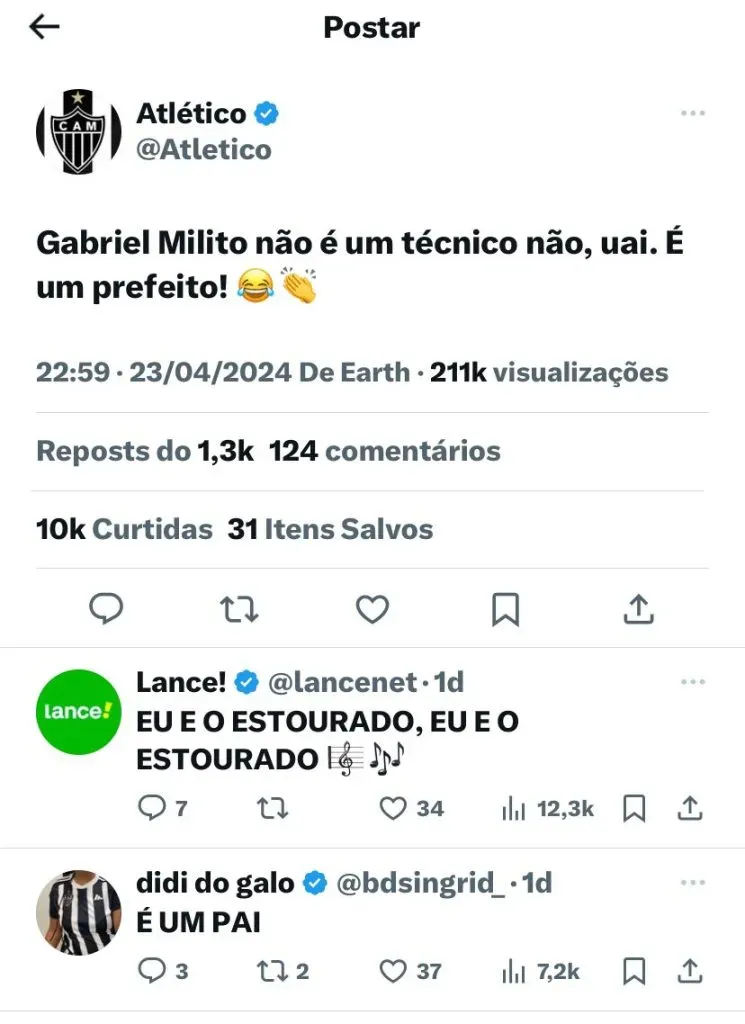Like Atlético's post about Gabriel Milito
Viewport: 745px width, 1024px height.
[372, 609]
